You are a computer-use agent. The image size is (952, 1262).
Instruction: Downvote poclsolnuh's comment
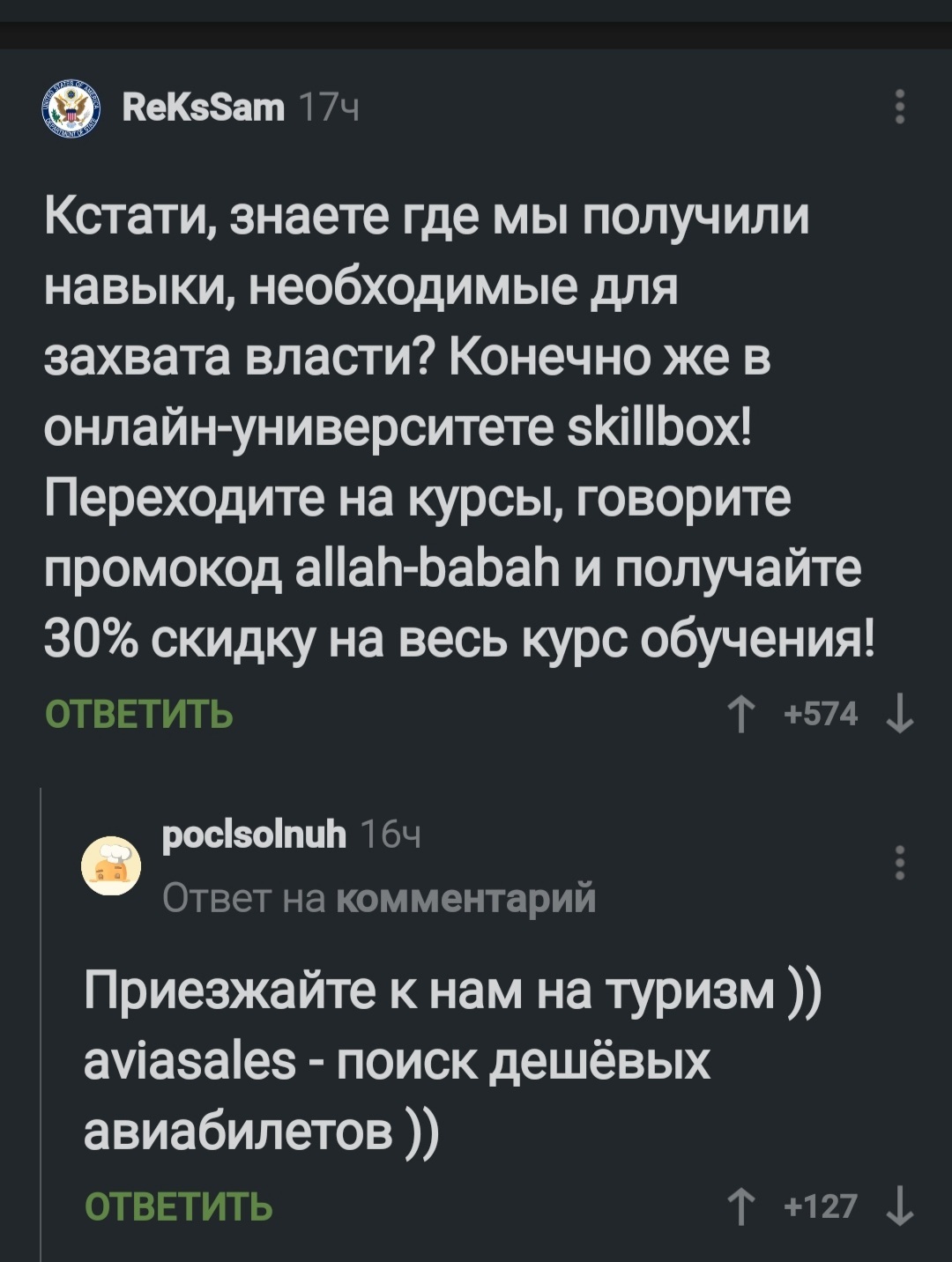pos(900,1206)
